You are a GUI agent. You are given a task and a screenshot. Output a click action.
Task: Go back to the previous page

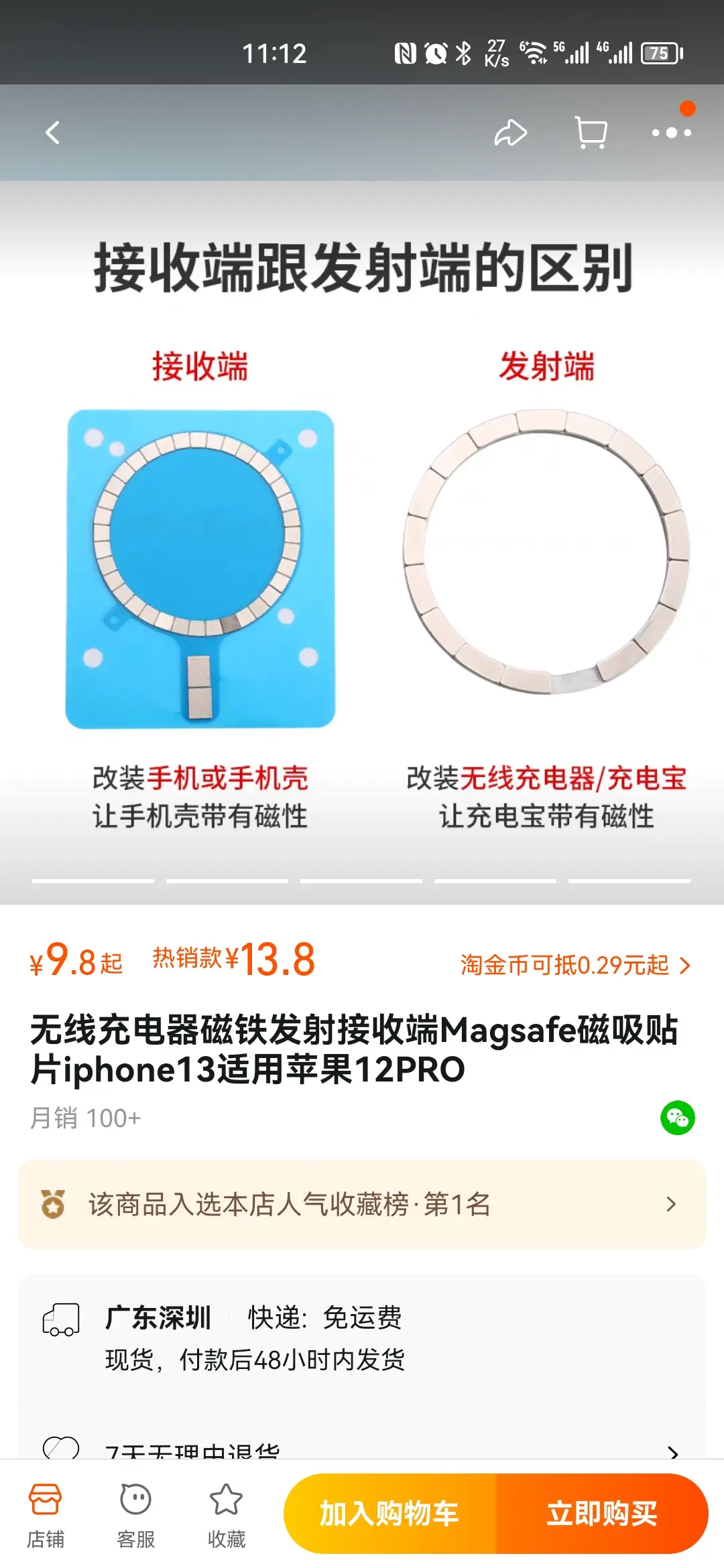pyautogui.click(x=52, y=133)
